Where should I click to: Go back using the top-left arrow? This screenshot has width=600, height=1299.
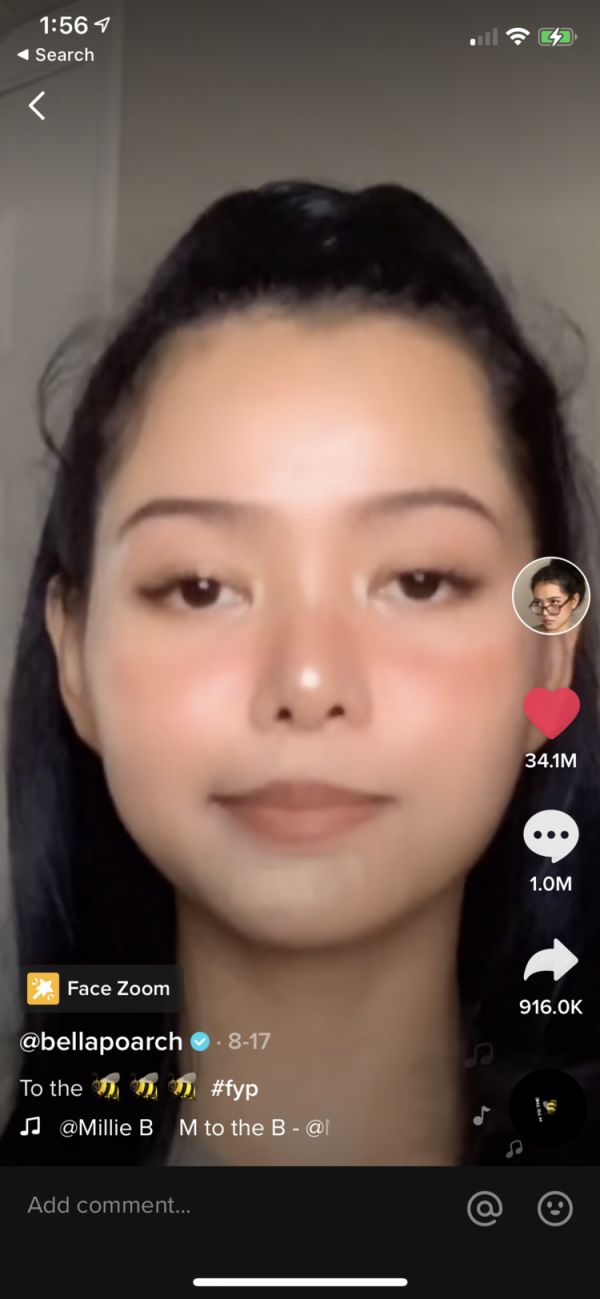tap(37, 105)
